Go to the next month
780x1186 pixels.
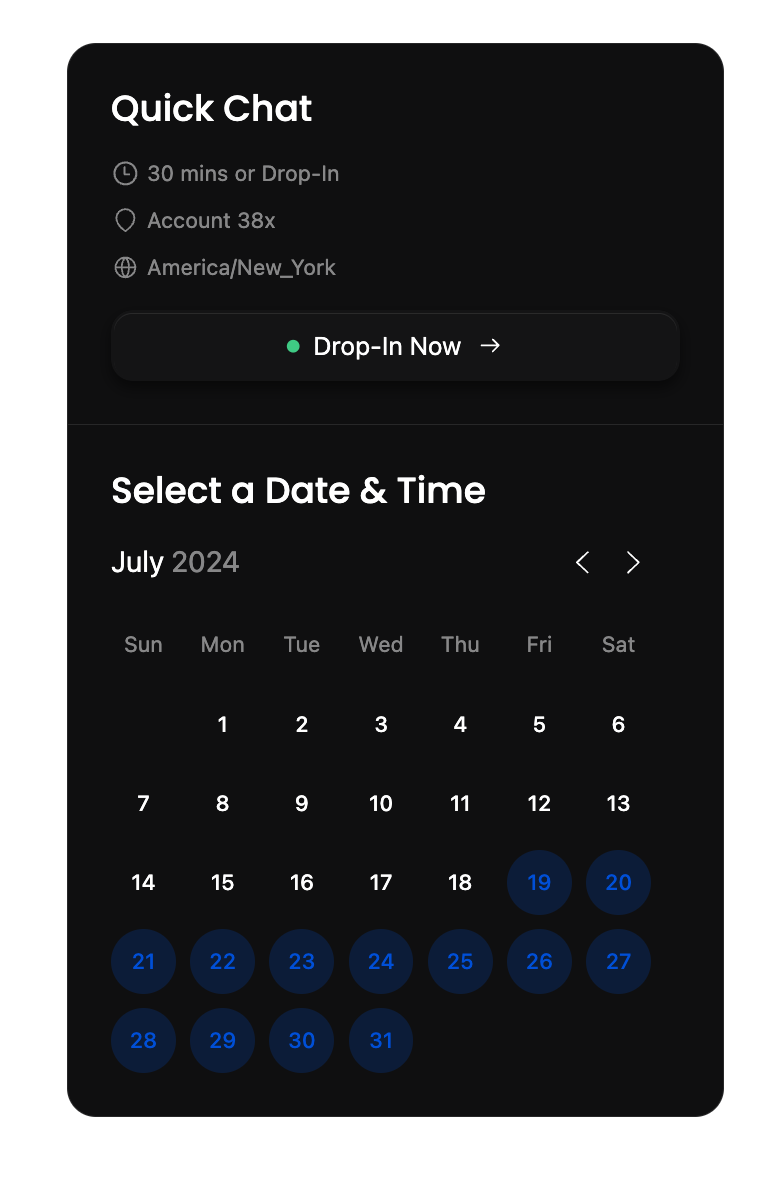pyautogui.click(x=632, y=563)
